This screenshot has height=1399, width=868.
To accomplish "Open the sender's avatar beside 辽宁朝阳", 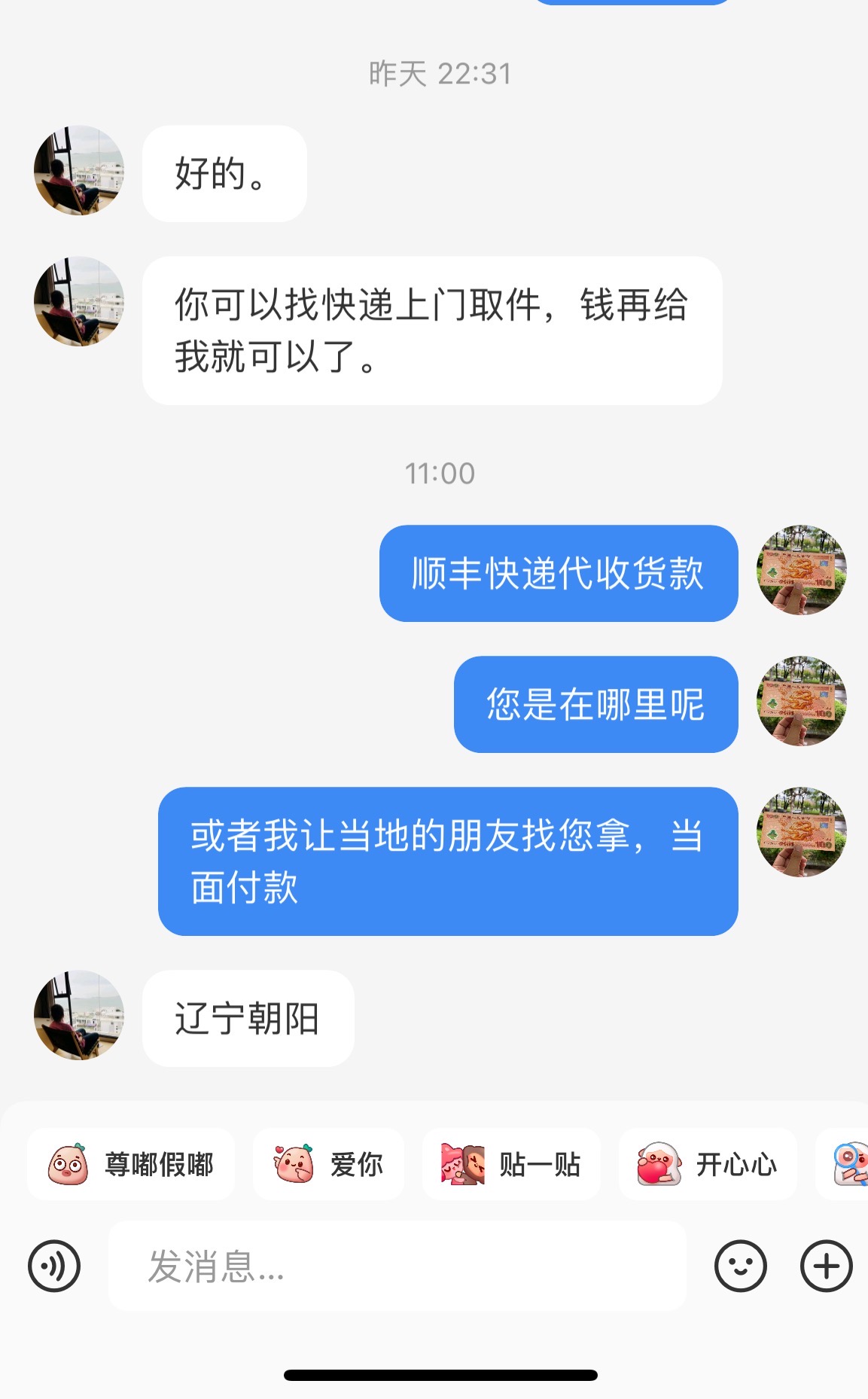I will coord(79,1015).
